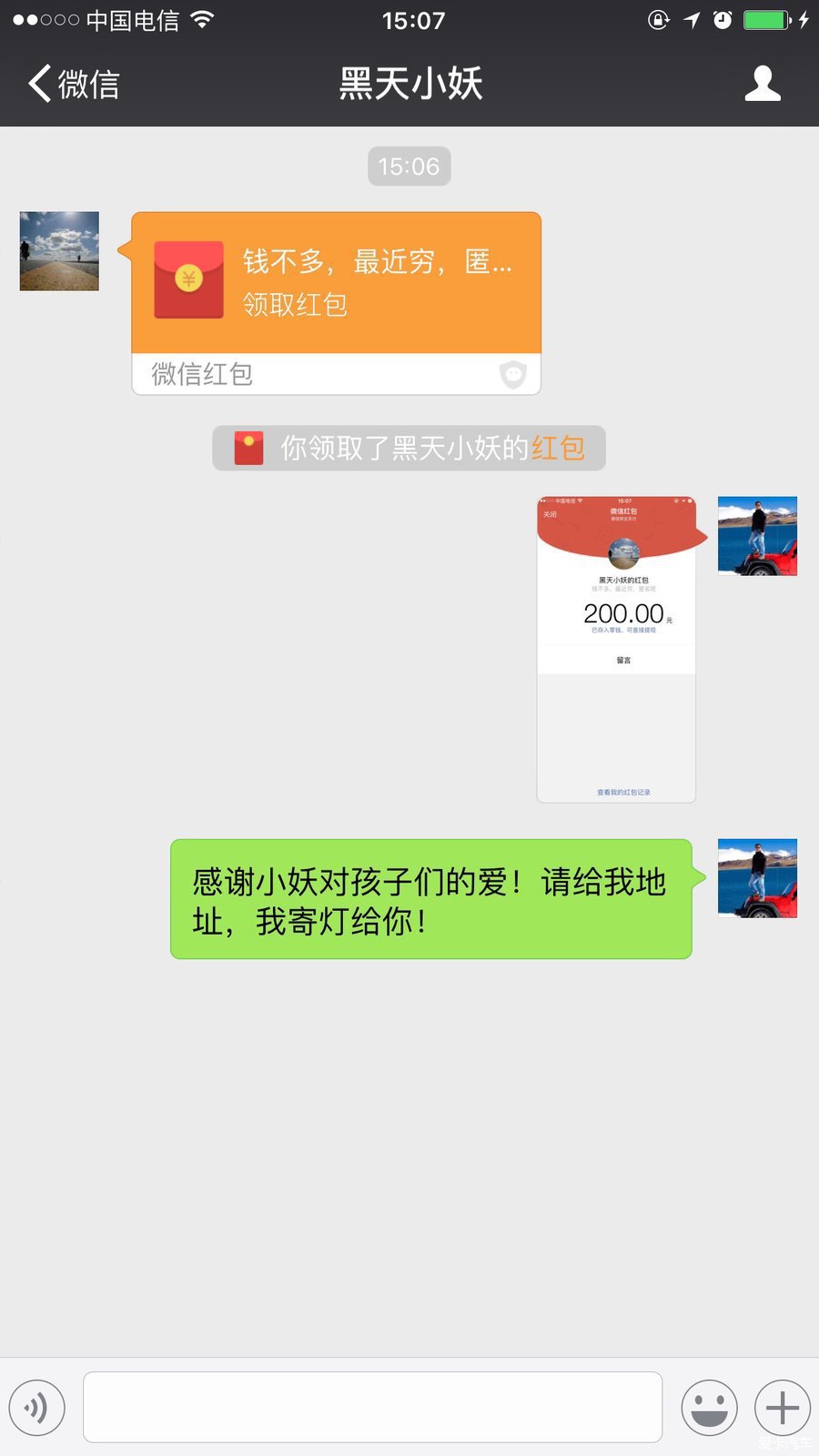This screenshot has height=1456, width=819.
Task: Open the plus attachment menu
Action: click(782, 1408)
